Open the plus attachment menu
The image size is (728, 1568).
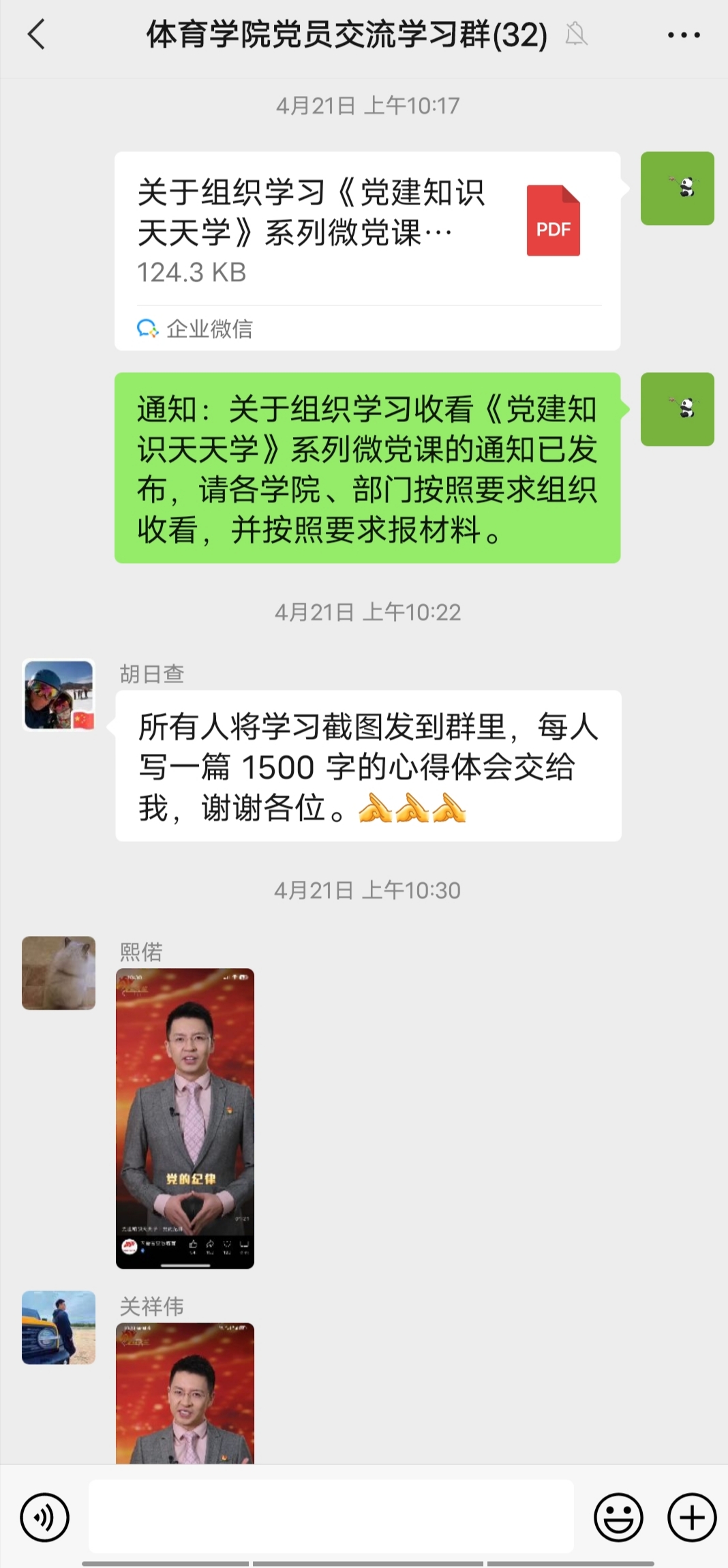692,1518
